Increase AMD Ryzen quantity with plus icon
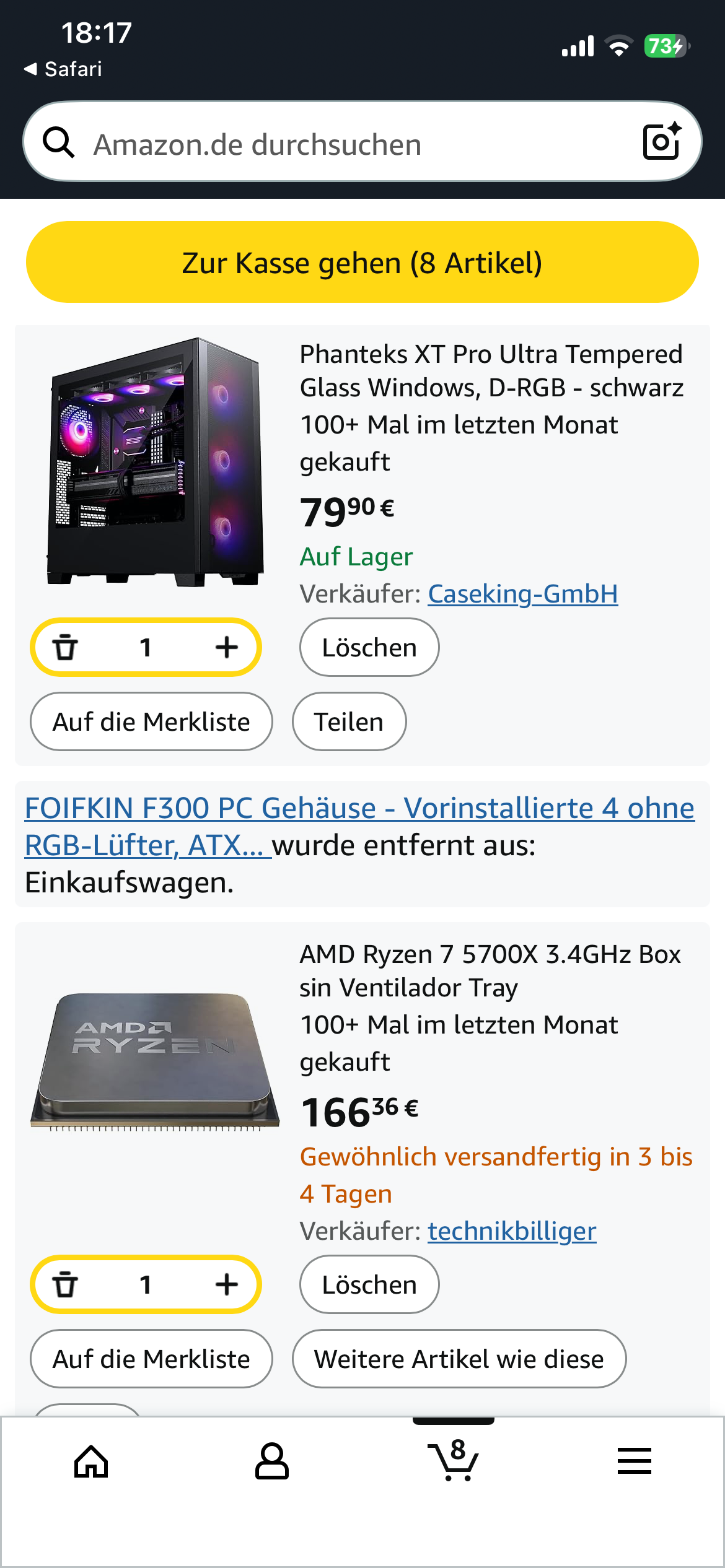The width and height of the screenshot is (725, 1568). tap(225, 1284)
